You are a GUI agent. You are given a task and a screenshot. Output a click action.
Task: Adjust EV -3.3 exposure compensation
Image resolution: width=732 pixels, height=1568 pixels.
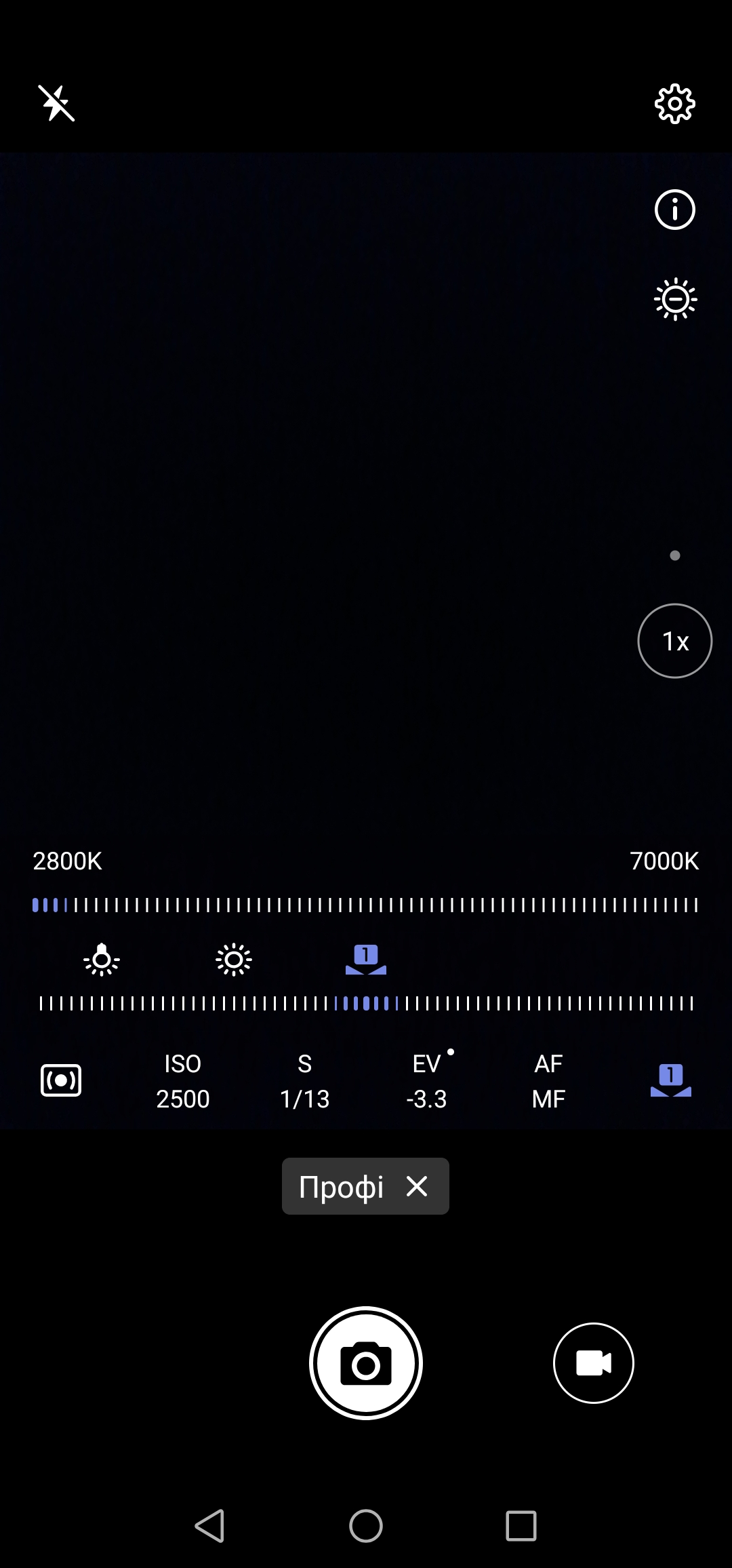pos(427,1081)
